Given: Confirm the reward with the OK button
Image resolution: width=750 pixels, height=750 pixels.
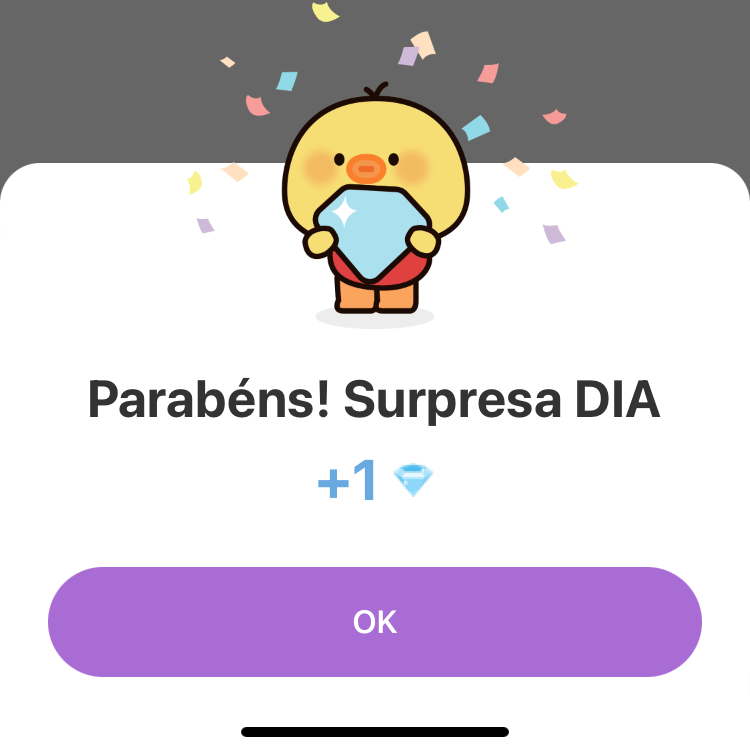Looking at the screenshot, I should tap(375, 622).
